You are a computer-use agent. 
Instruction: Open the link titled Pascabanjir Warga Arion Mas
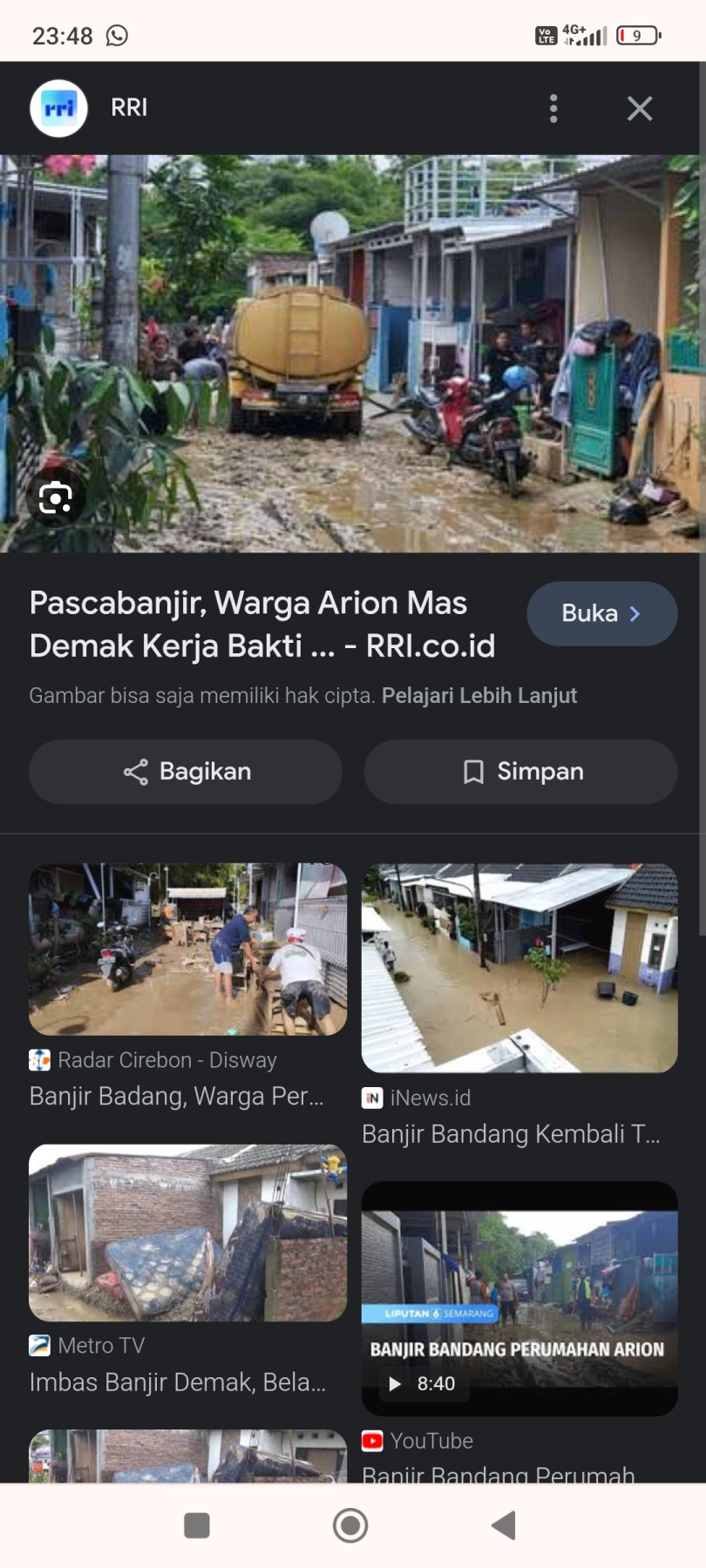click(x=261, y=623)
